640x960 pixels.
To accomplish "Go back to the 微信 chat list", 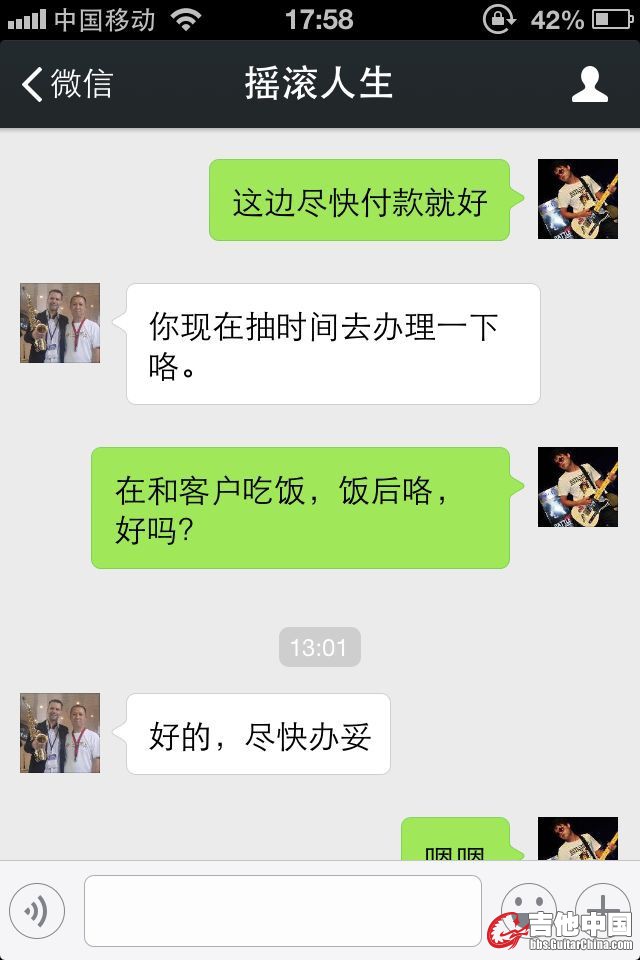I will point(66,84).
